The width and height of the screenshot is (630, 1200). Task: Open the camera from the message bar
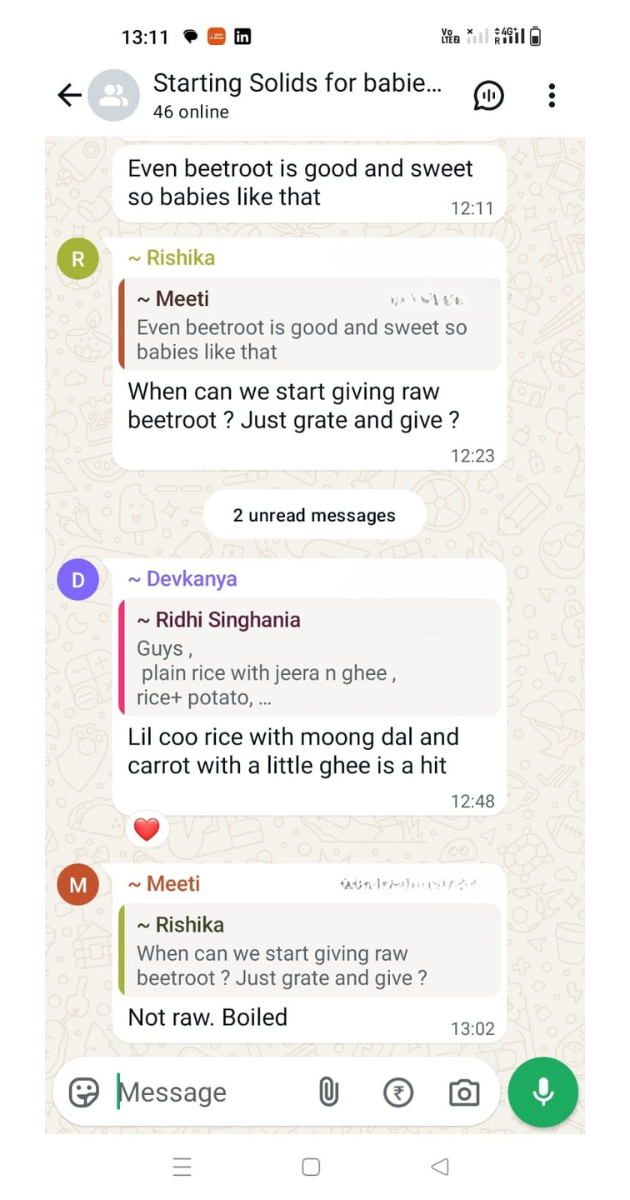point(464,1092)
